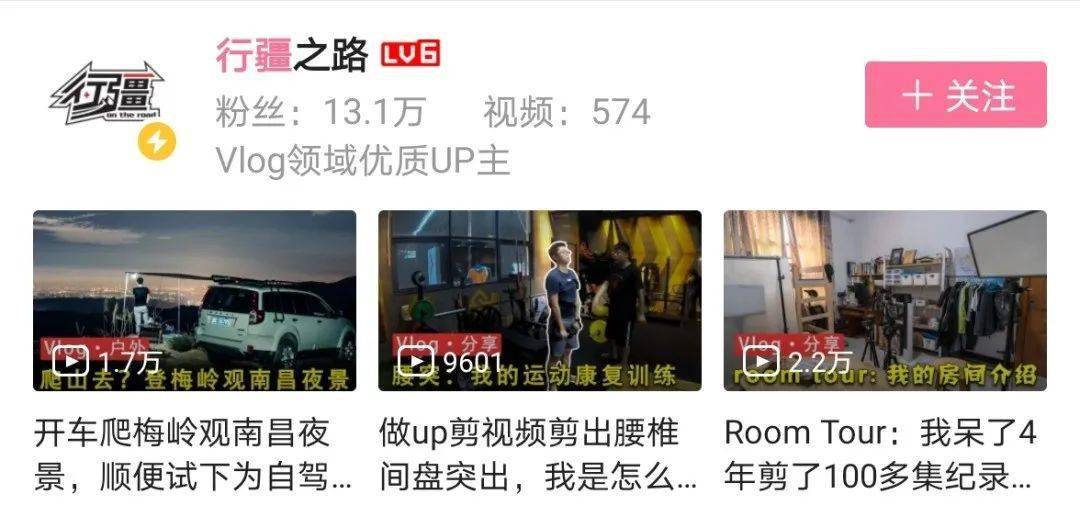Open the 行疆之路 uploader profile name
Image resolution: width=1080 pixels, height=506 pixels.
pos(292,55)
